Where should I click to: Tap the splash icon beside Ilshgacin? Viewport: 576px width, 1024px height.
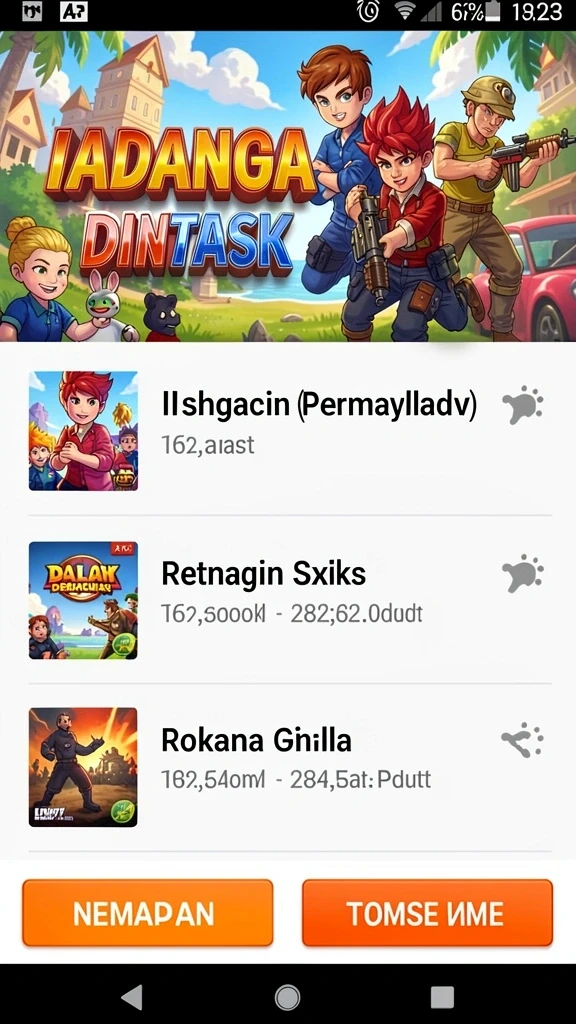tap(523, 406)
